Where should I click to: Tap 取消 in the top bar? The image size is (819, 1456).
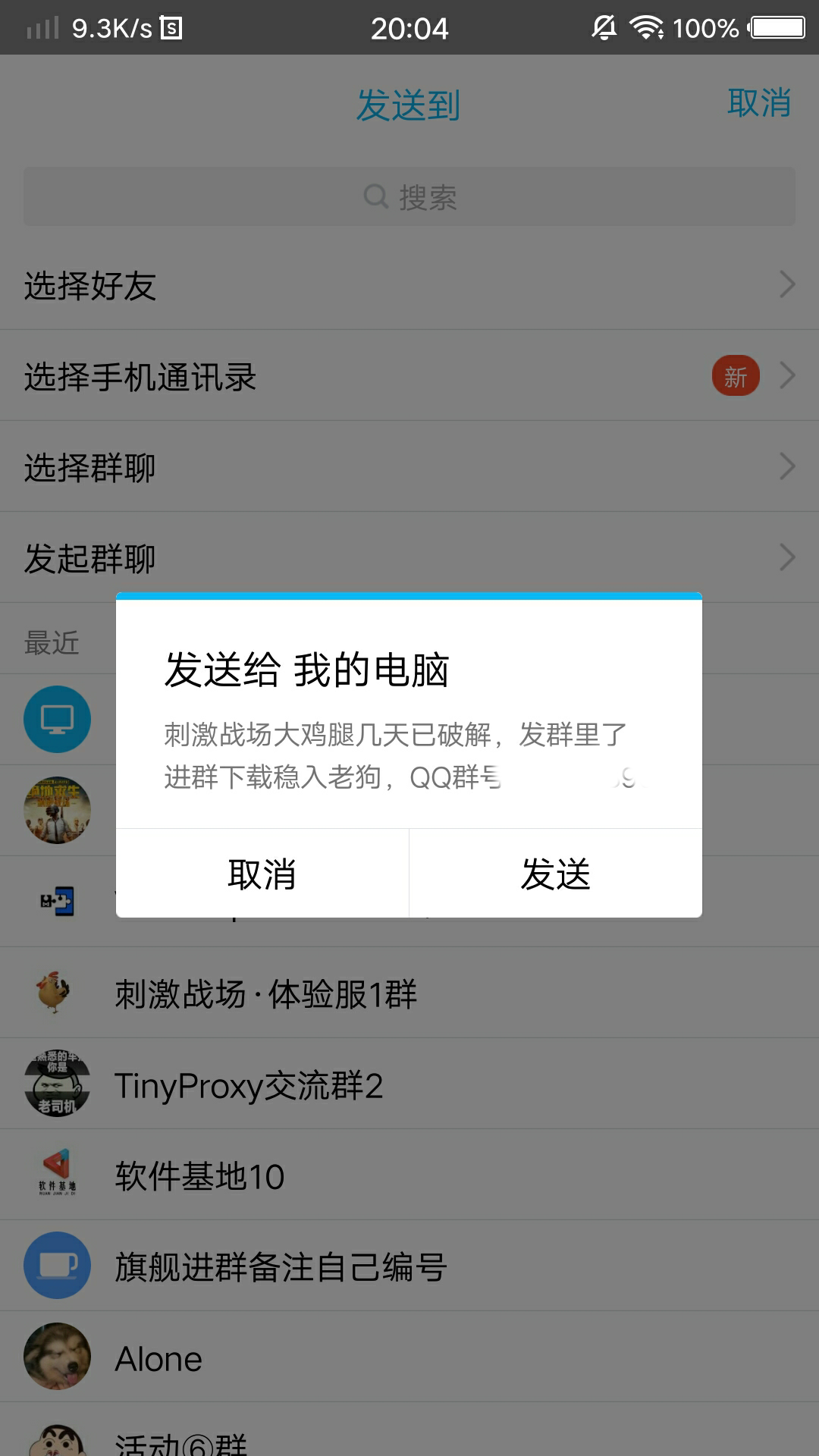[x=759, y=103]
